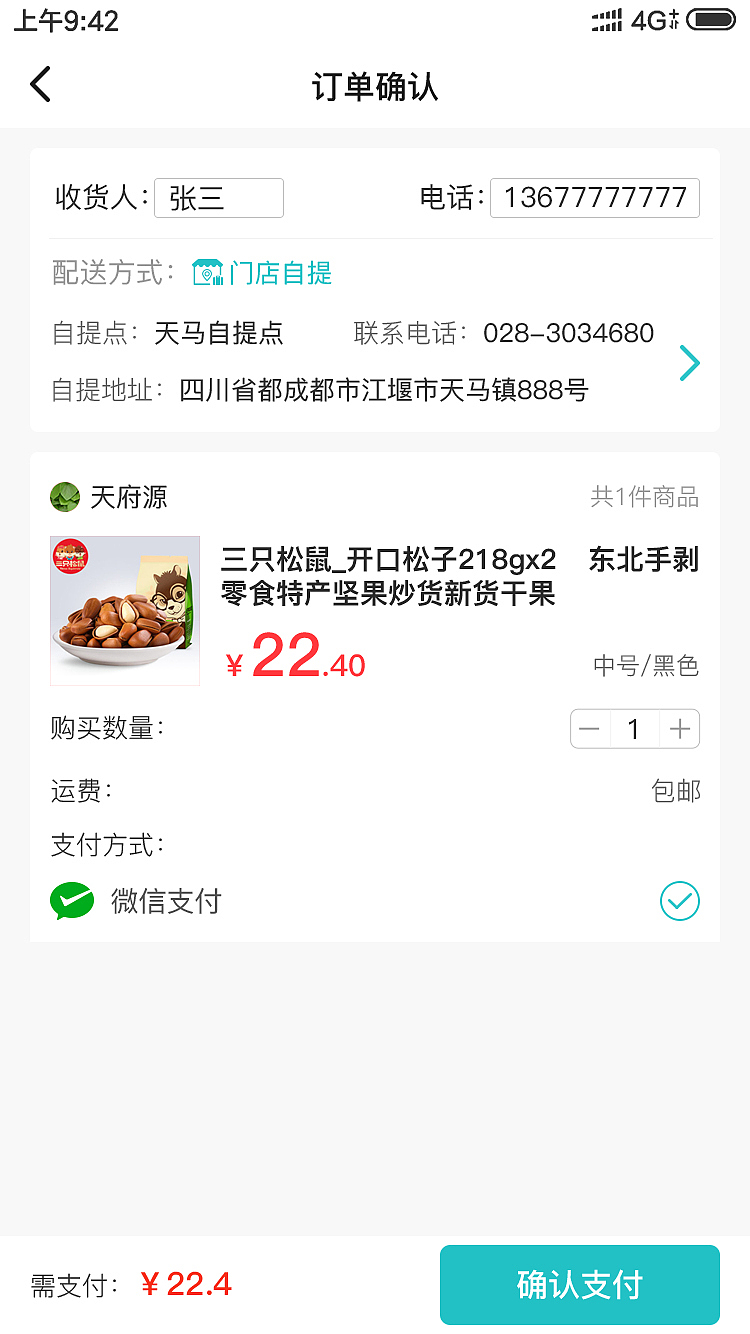Viewport: 750px width, 1334px height.
Task: Click the pickup contact phone 028-3034680
Action: coord(567,332)
